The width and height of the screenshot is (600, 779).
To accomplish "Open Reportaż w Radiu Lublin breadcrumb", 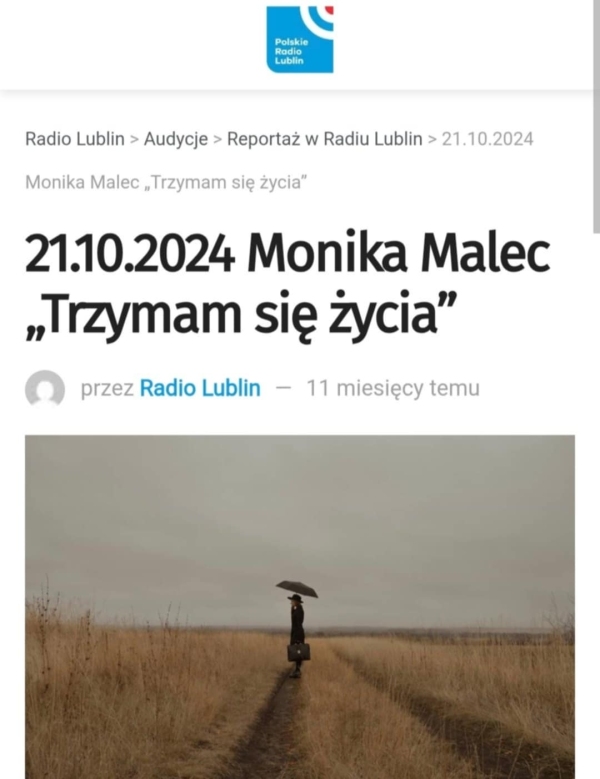I will [x=324, y=139].
